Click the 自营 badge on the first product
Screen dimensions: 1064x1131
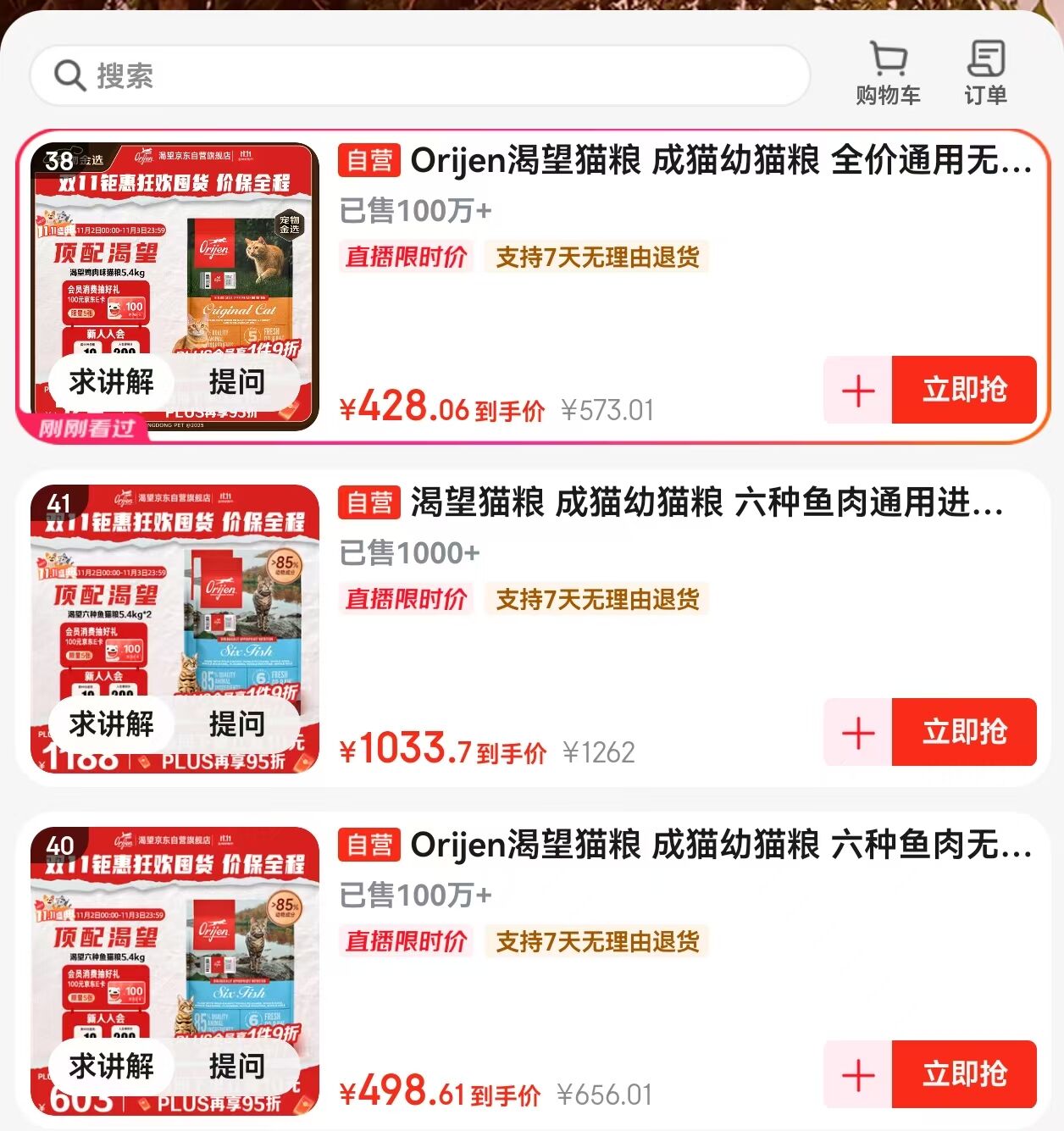point(370,162)
